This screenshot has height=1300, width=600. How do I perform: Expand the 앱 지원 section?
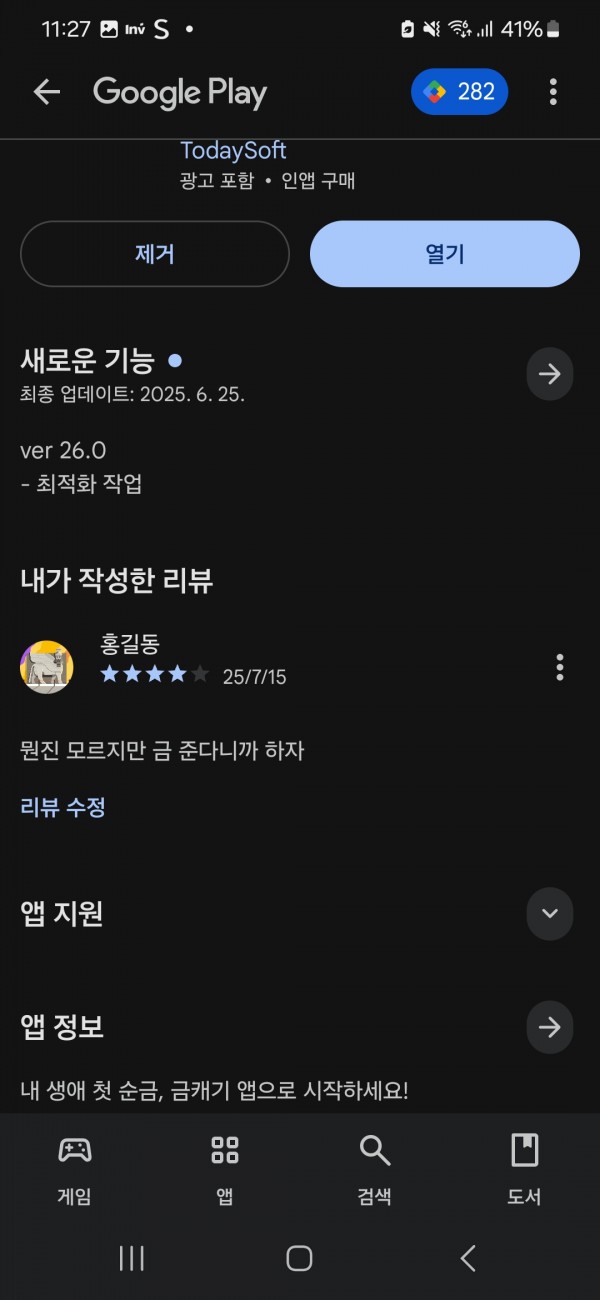point(549,913)
